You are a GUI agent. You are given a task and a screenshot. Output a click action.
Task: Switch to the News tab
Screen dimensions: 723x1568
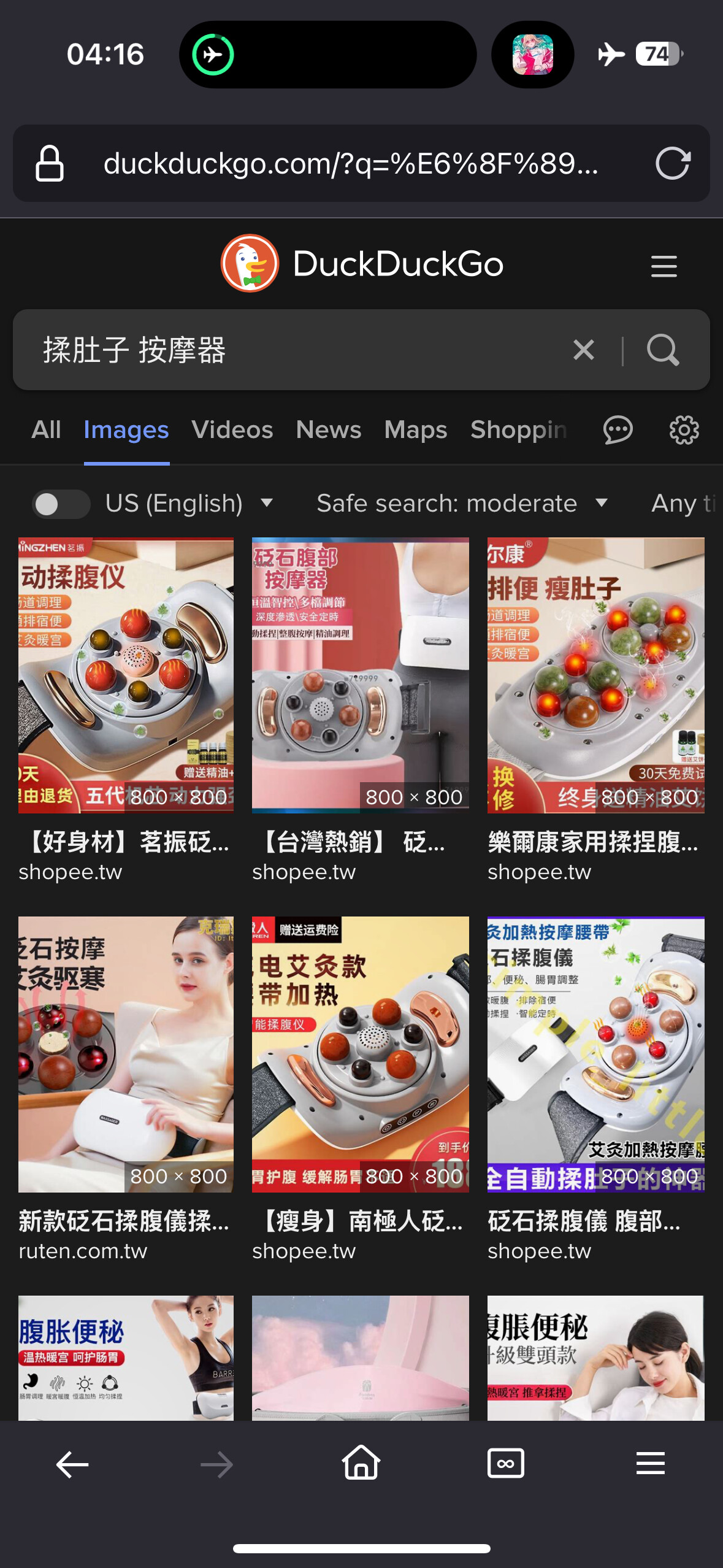pos(328,430)
